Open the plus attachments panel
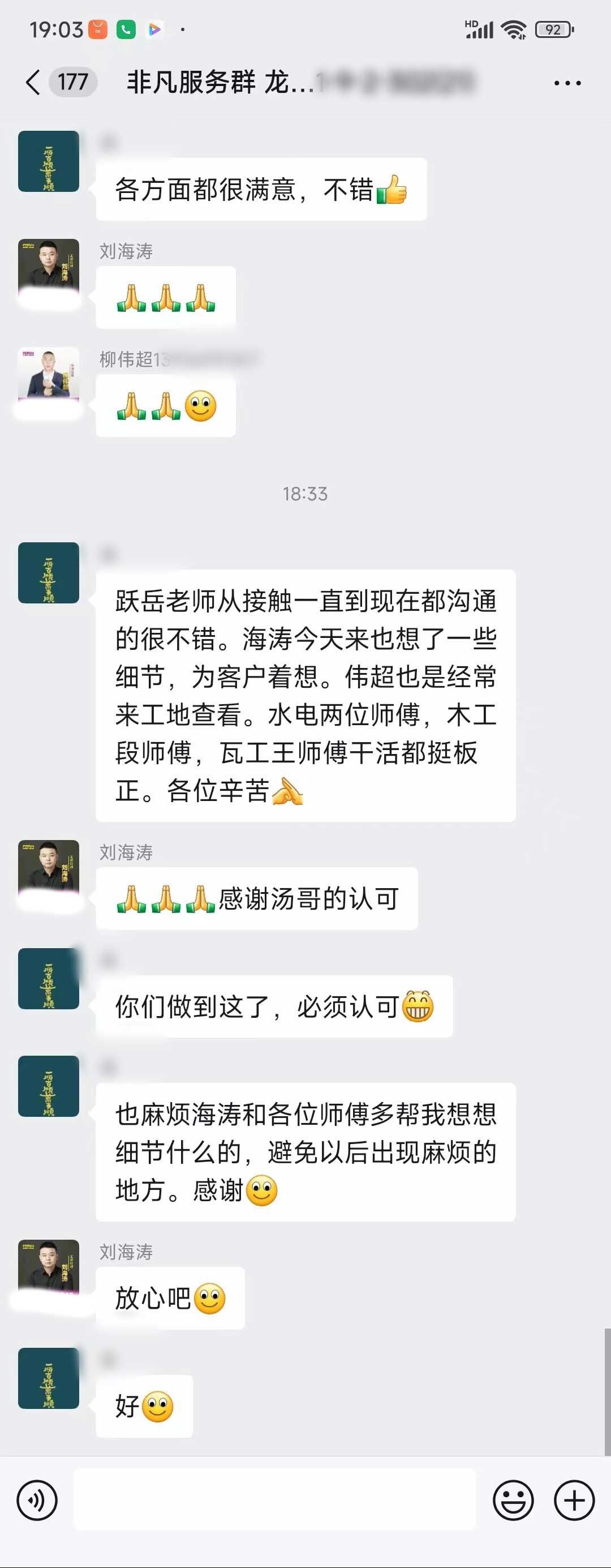 pyautogui.click(x=574, y=1501)
